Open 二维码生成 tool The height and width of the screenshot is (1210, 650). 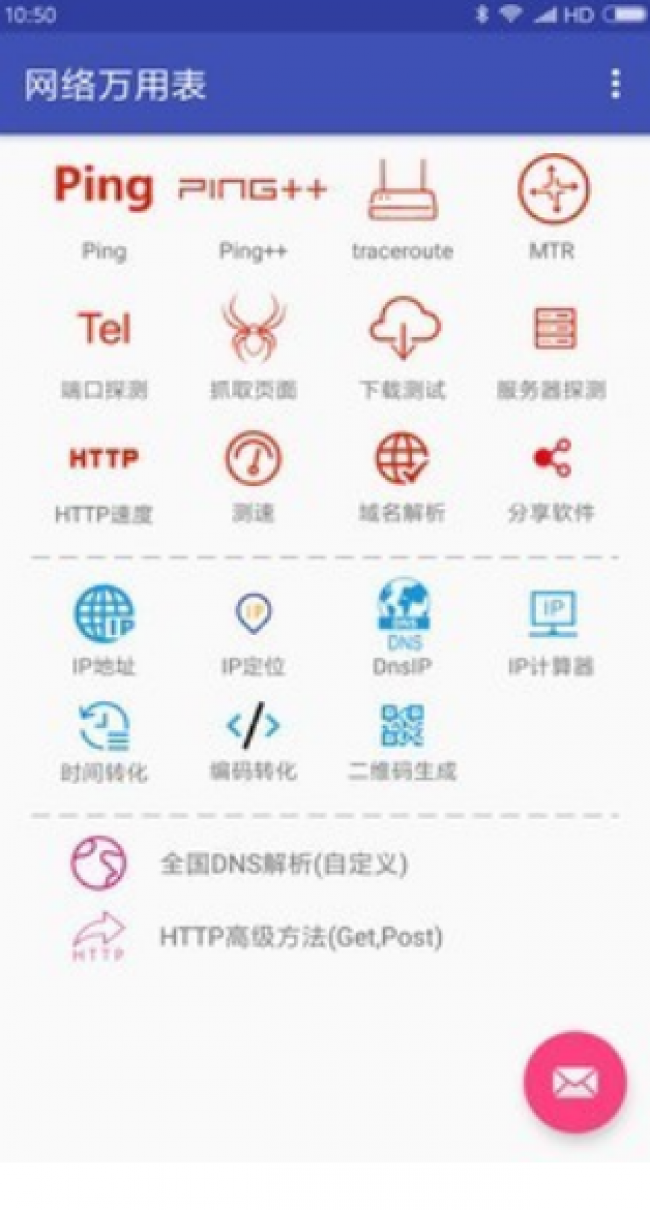coord(402,741)
